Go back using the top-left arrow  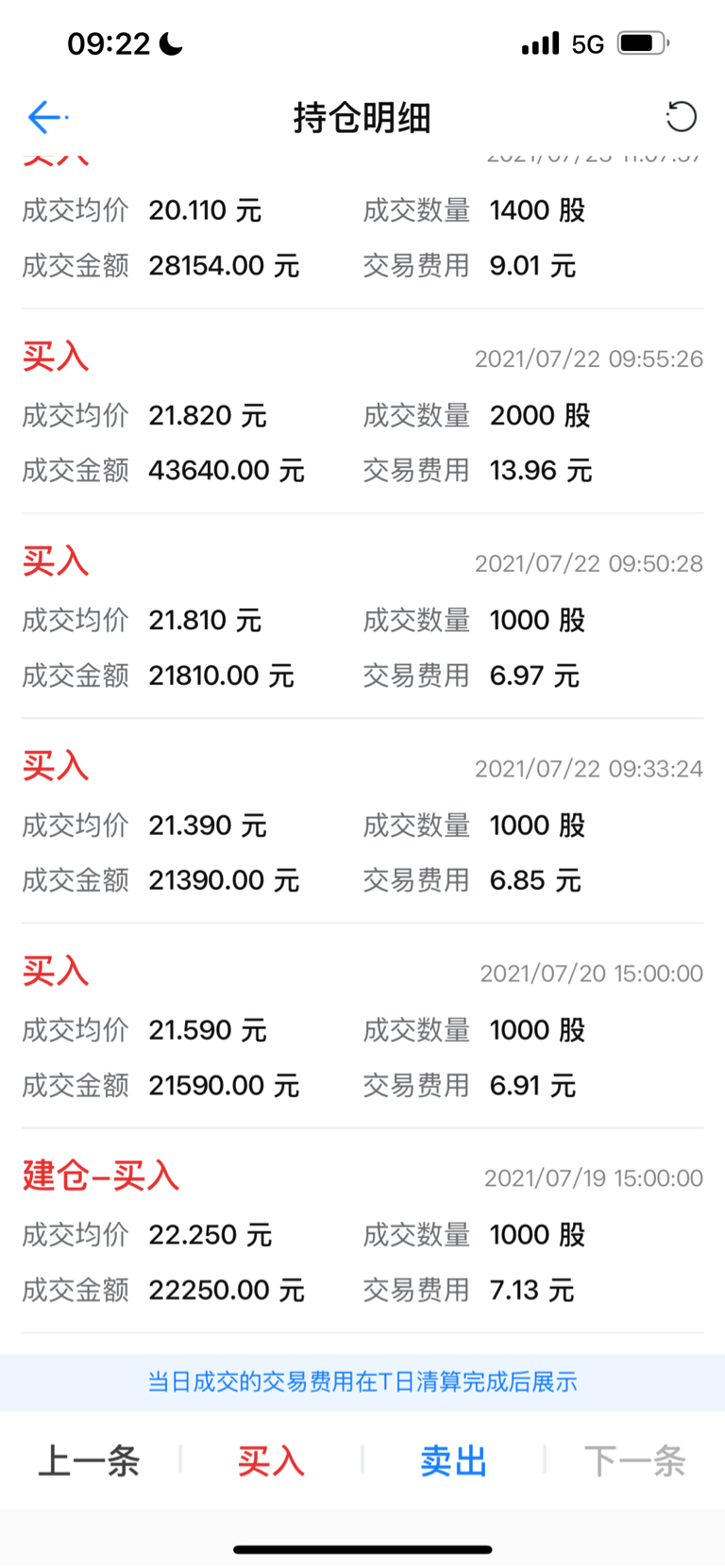(45, 117)
